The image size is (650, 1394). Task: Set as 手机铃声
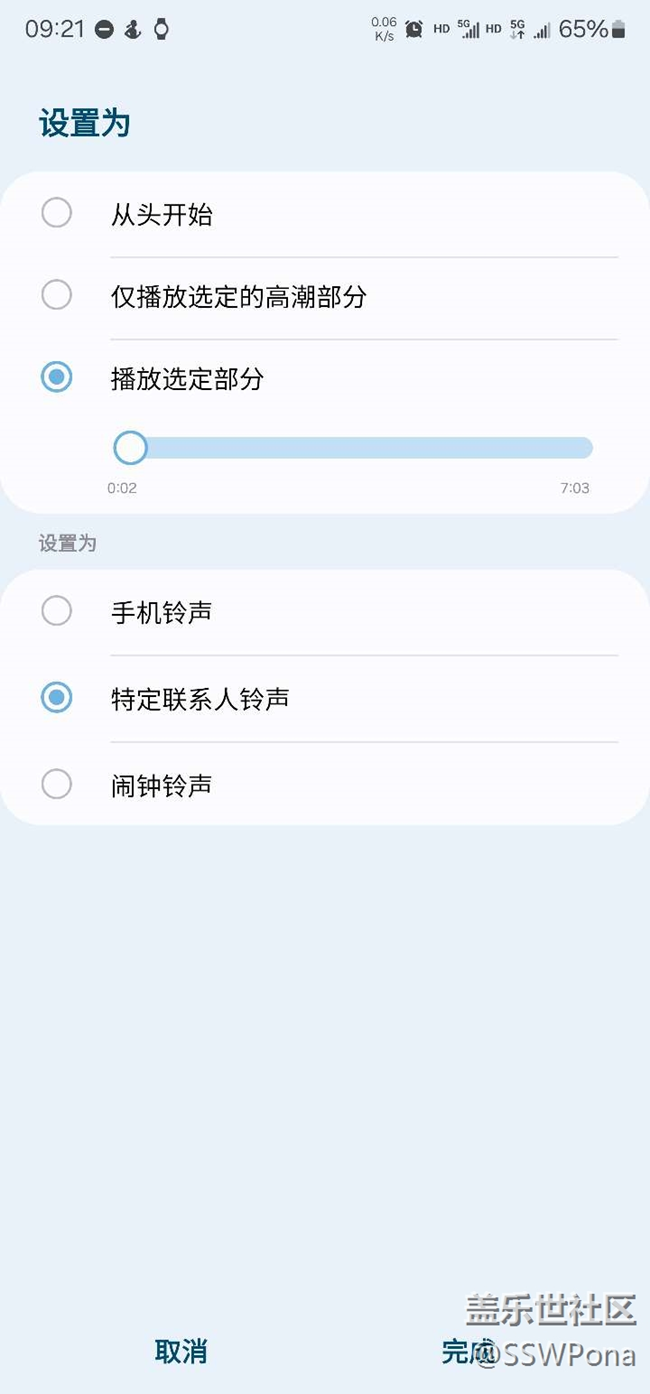pos(57,611)
